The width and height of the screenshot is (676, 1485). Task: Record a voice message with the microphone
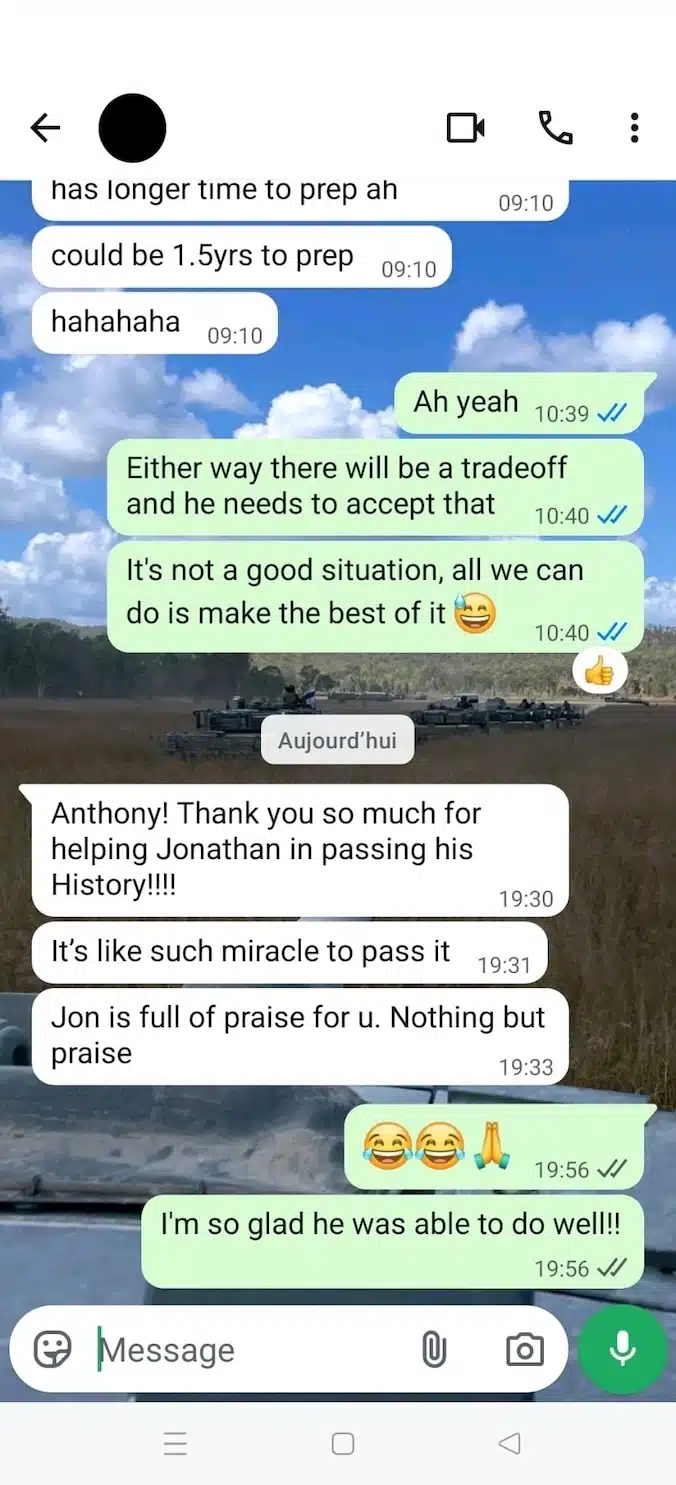622,1349
